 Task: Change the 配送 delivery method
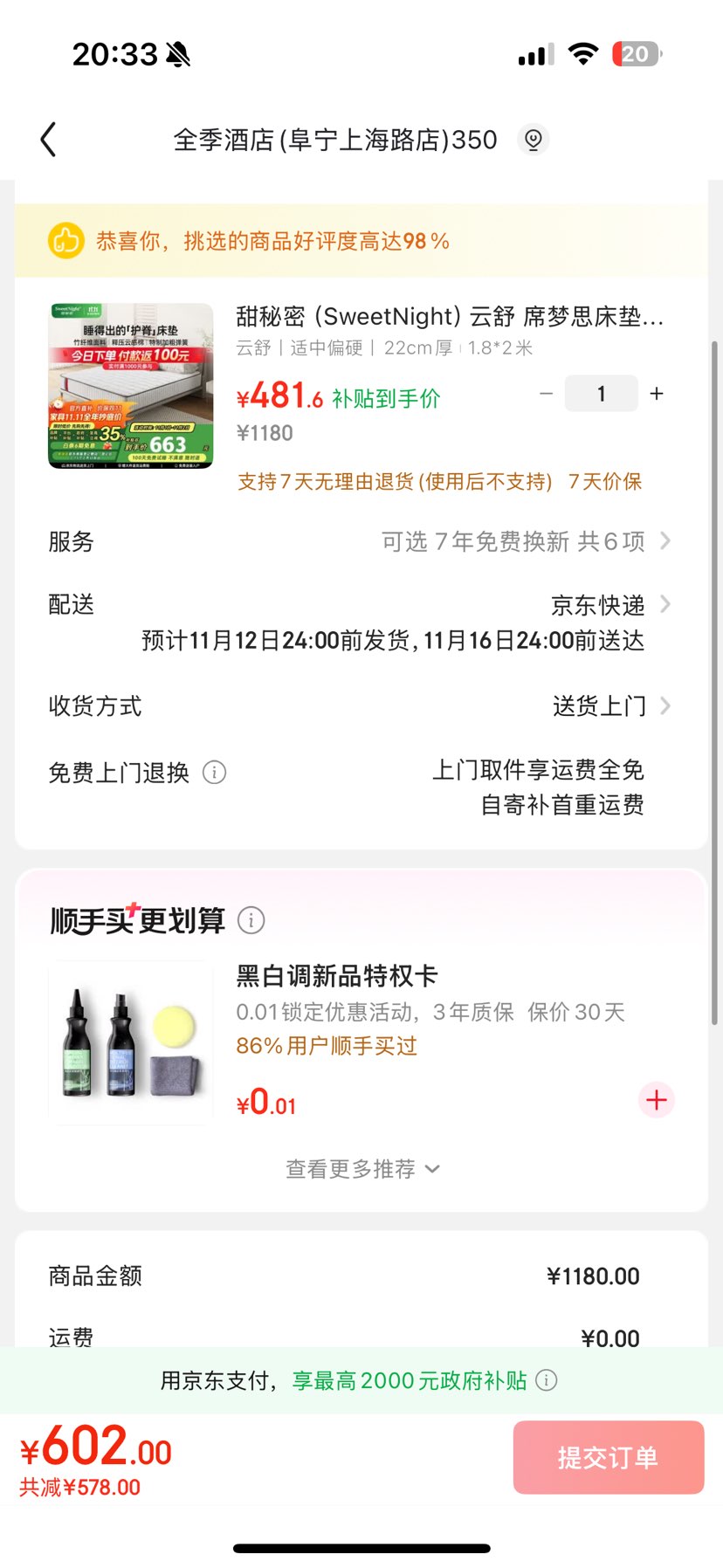tap(609, 604)
